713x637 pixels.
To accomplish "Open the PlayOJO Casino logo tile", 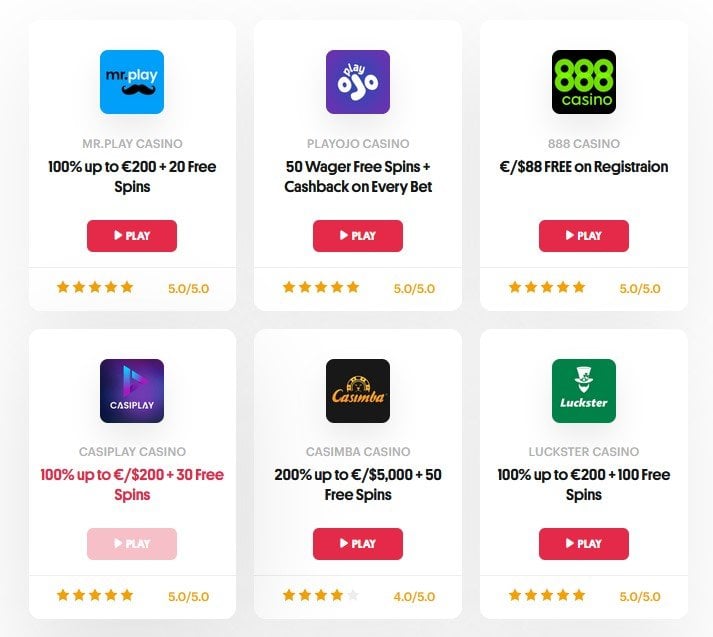I will point(358,82).
